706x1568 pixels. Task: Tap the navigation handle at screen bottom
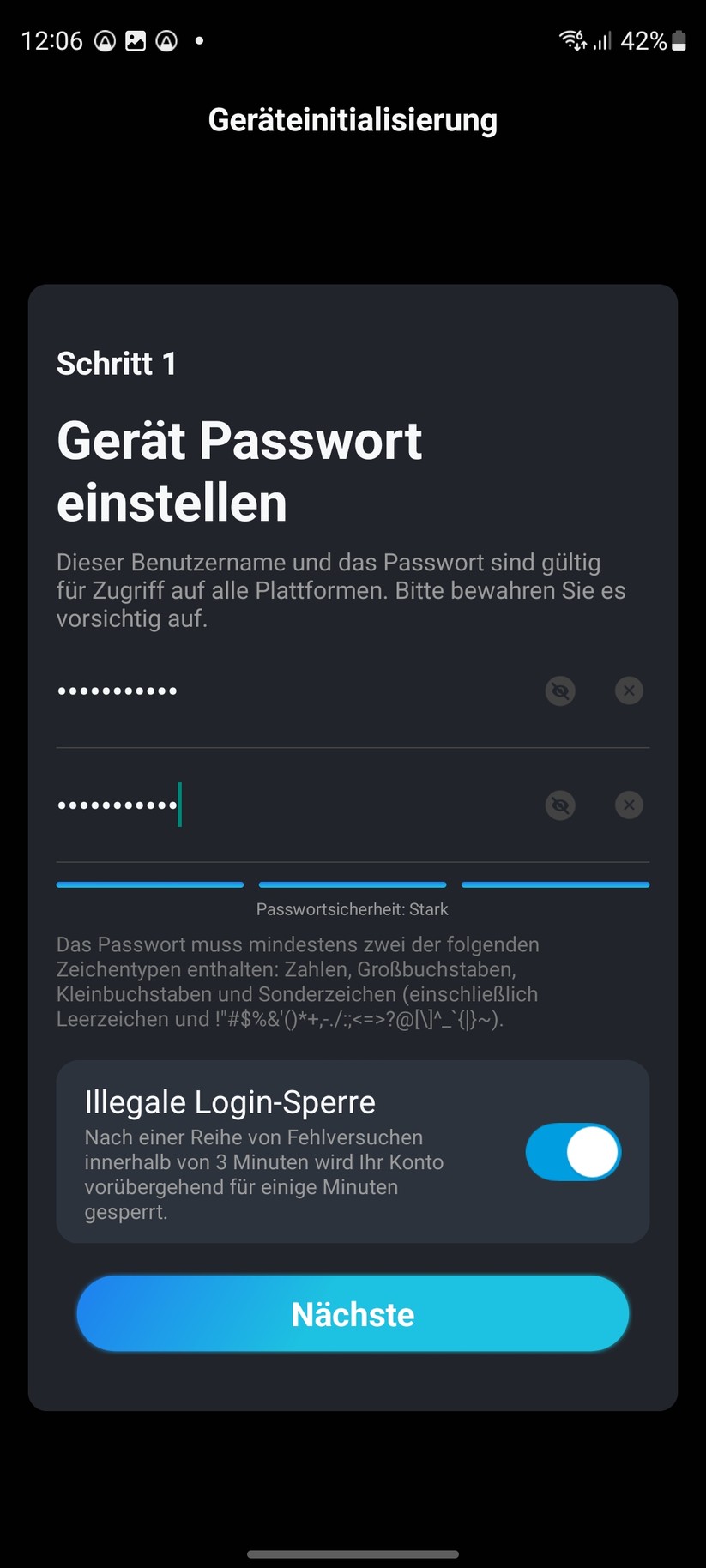353,1553
